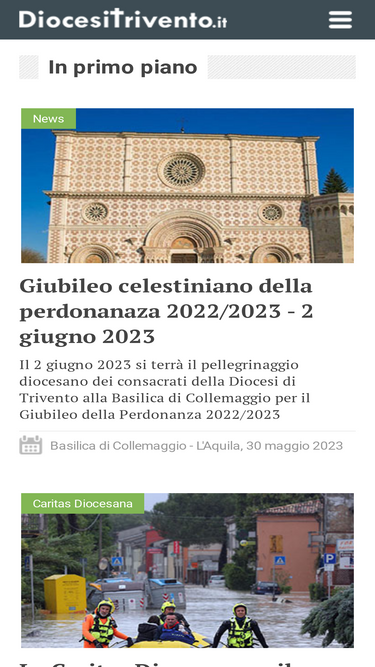Open the hamburger menu
375x667 pixels.
[340, 20]
